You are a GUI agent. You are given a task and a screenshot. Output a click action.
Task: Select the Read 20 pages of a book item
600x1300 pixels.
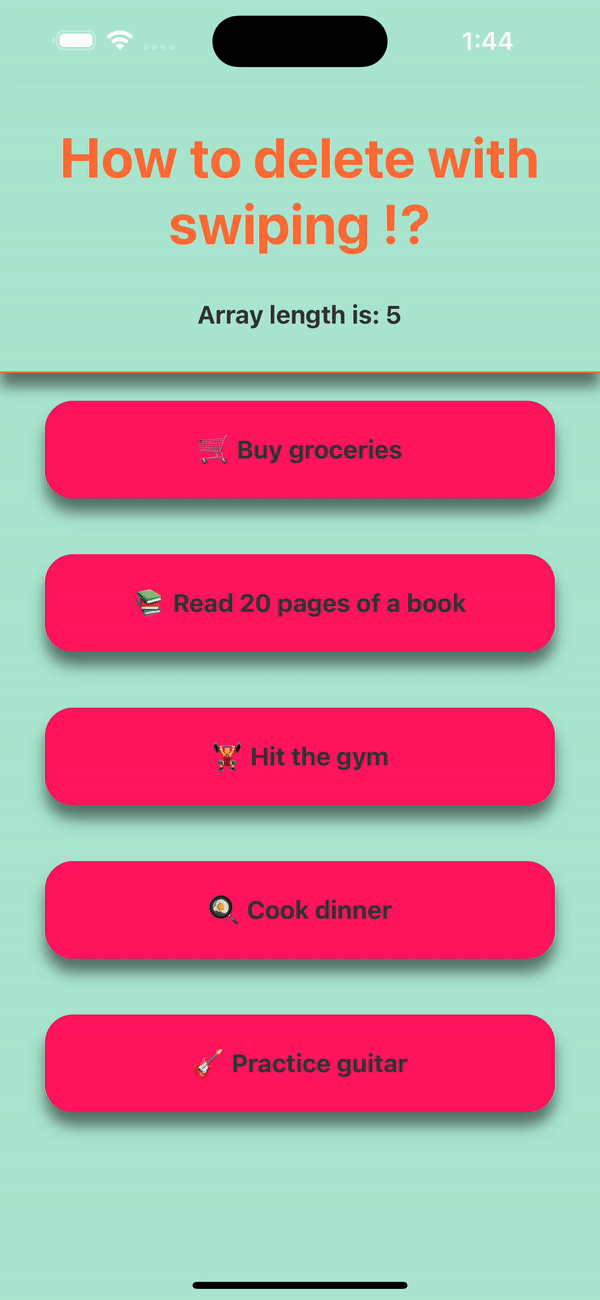[x=300, y=603]
